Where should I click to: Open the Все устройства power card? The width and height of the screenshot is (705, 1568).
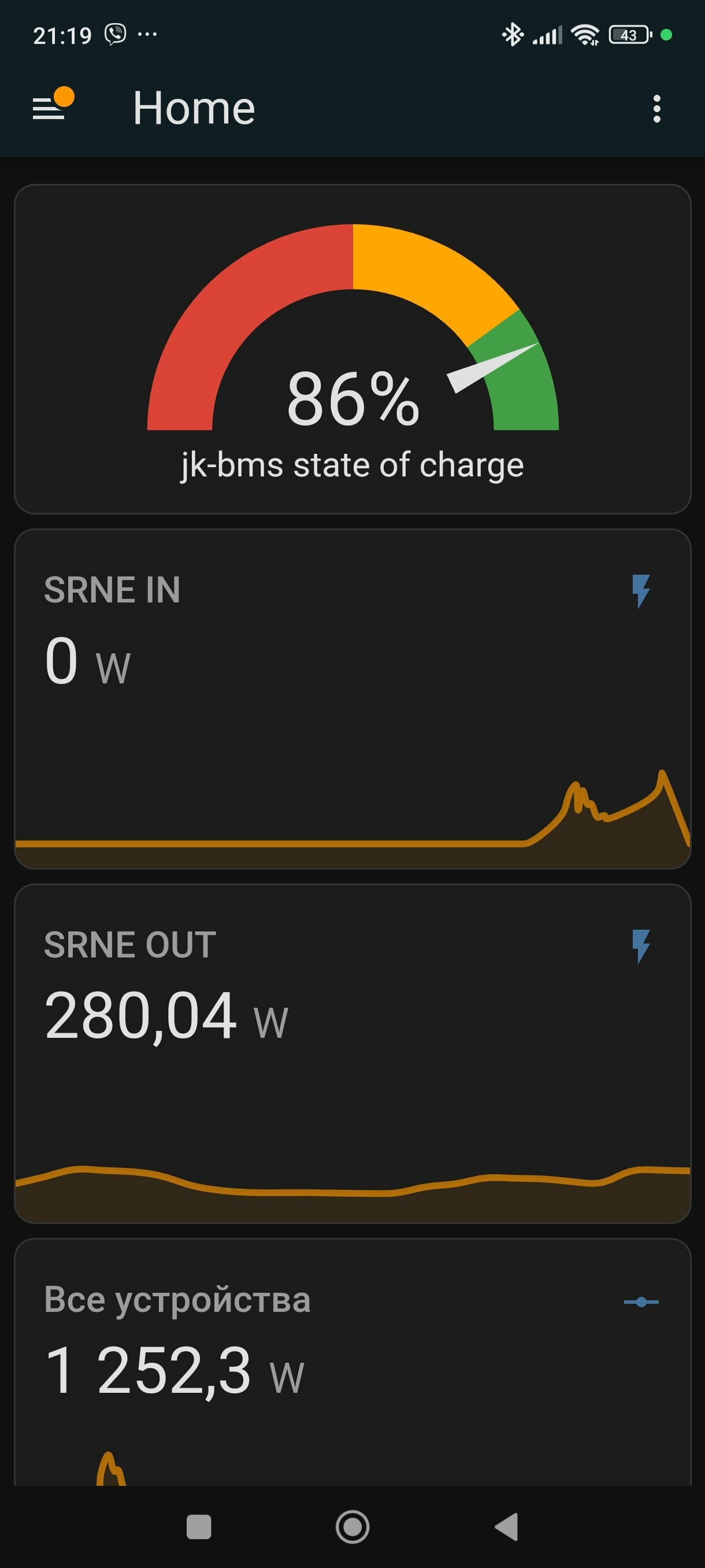[353, 1362]
